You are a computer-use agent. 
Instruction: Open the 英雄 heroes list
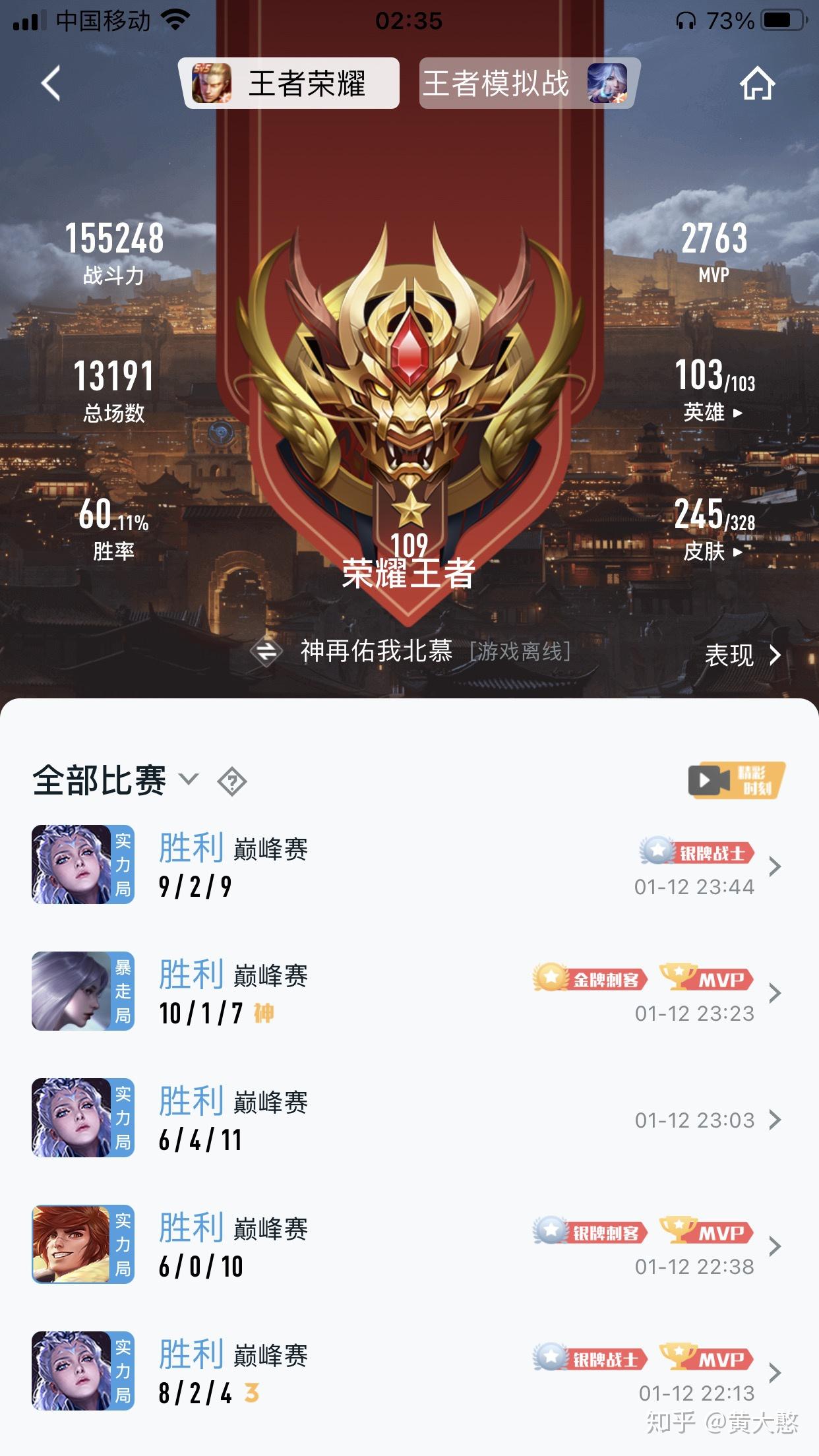point(713,412)
